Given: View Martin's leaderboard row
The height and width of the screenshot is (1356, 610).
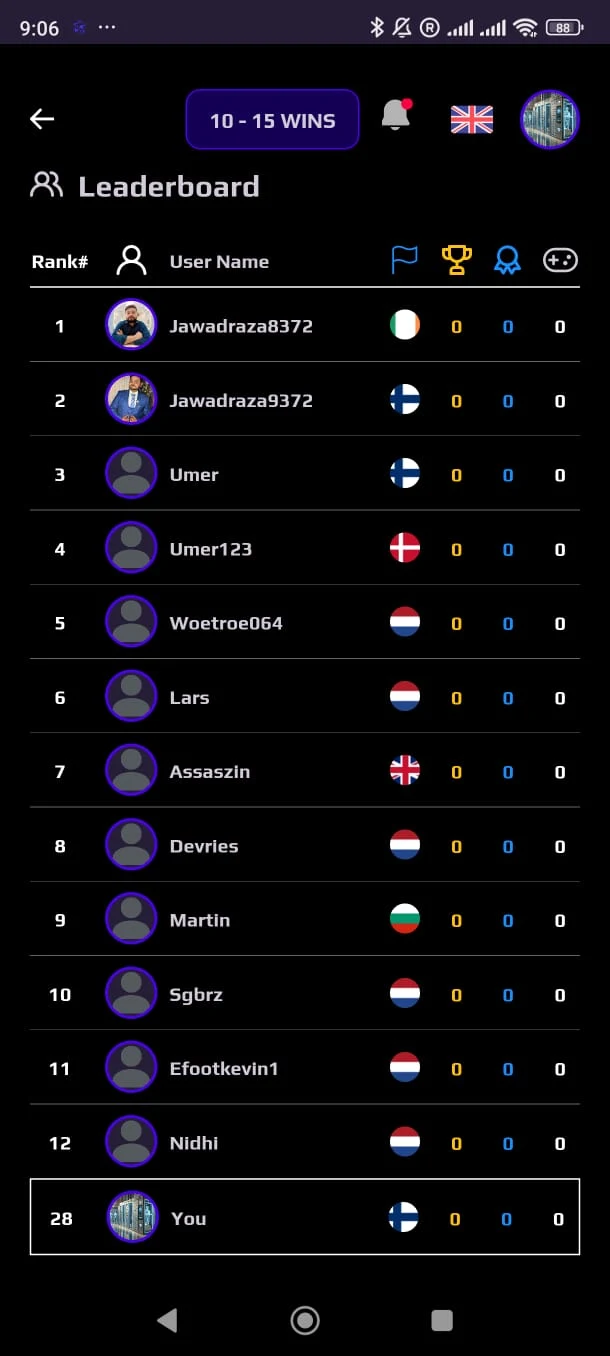Looking at the screenshot, I should [x=200, y=920].
